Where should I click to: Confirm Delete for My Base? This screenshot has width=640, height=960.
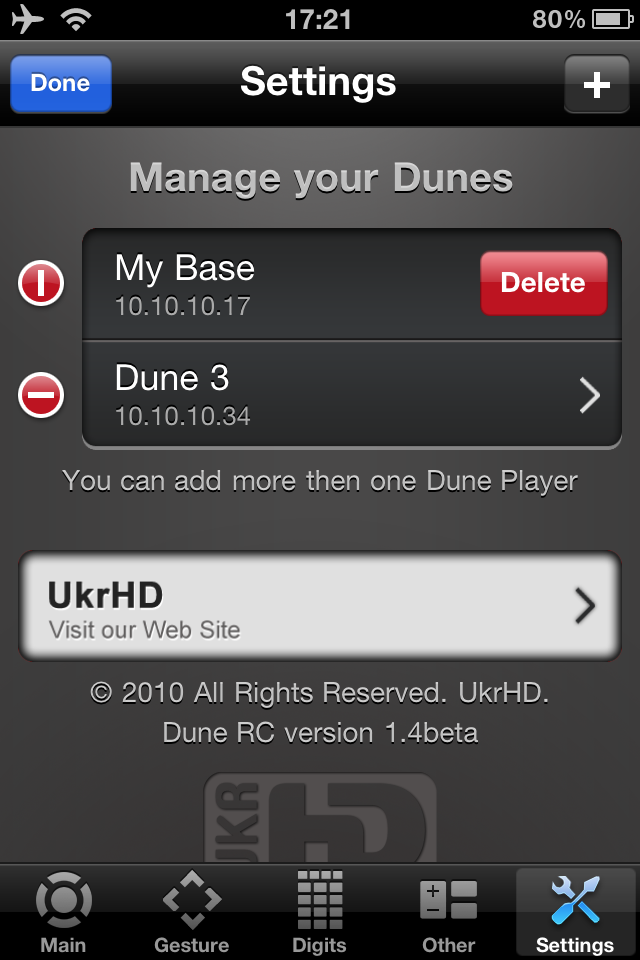point(543,283)
